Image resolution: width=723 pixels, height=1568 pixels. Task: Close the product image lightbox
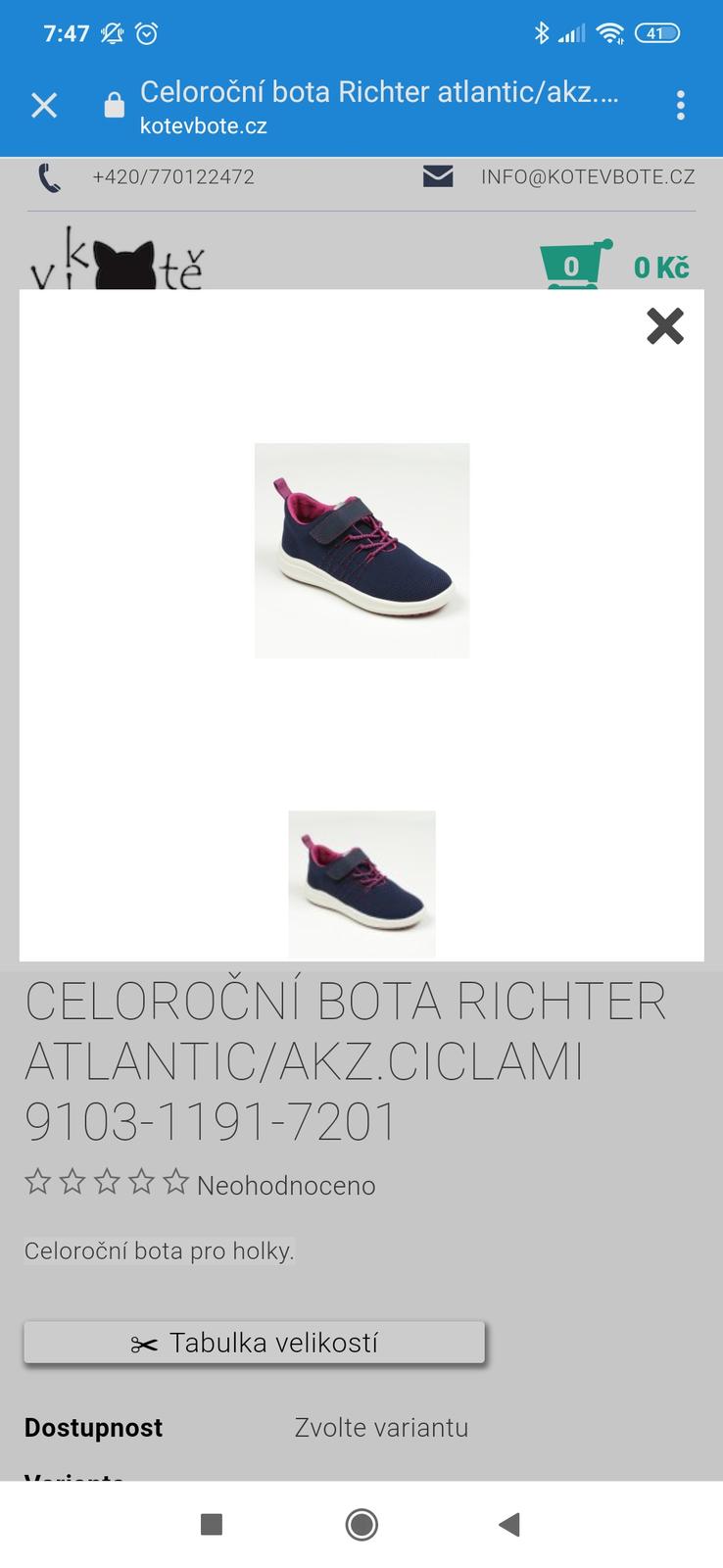click(664, 326)
